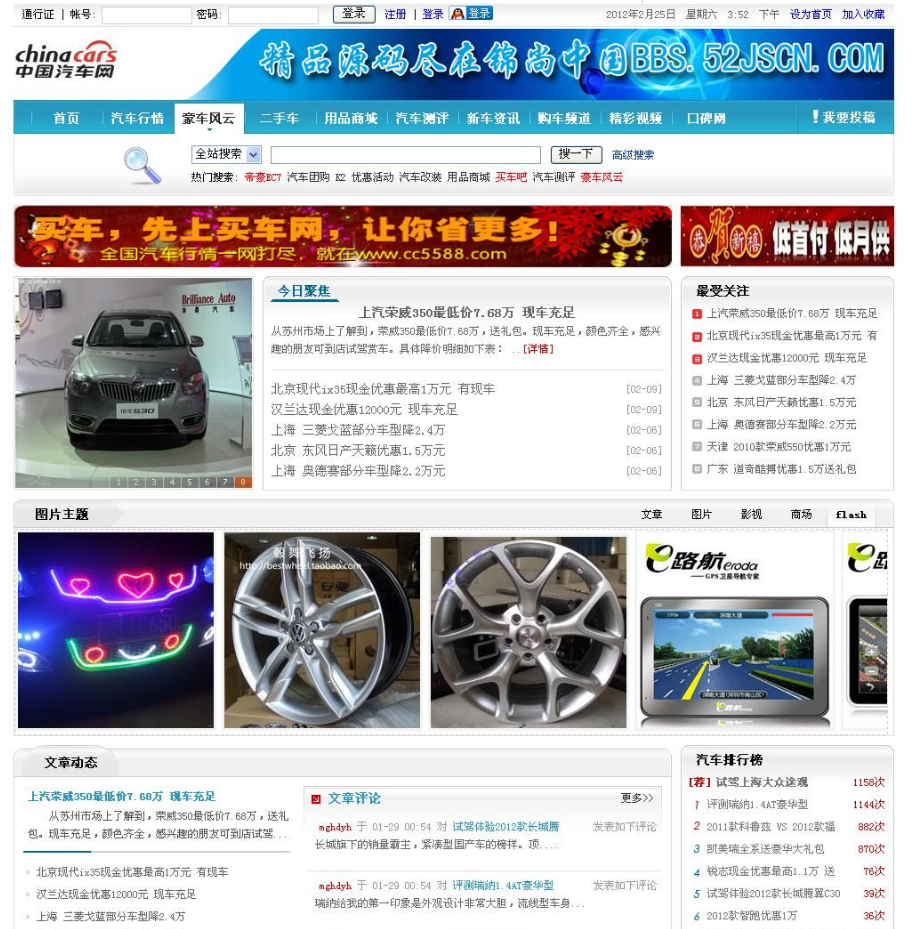Switch to the 汽车行情 tab
This screenshot has width=911, height=929.
tap(137, 118)
